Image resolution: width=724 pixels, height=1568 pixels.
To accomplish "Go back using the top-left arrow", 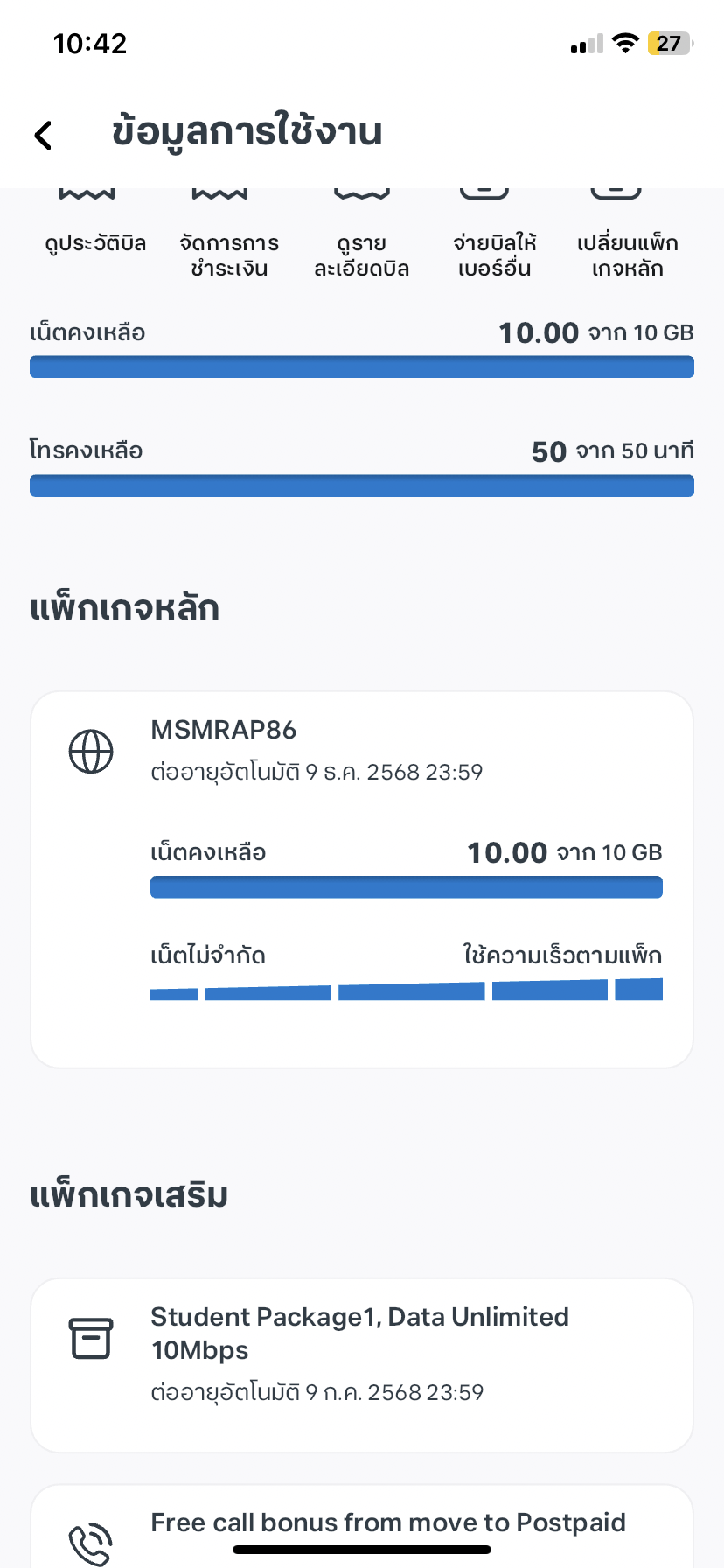I will pyautogui.click(x=43, y=135).
